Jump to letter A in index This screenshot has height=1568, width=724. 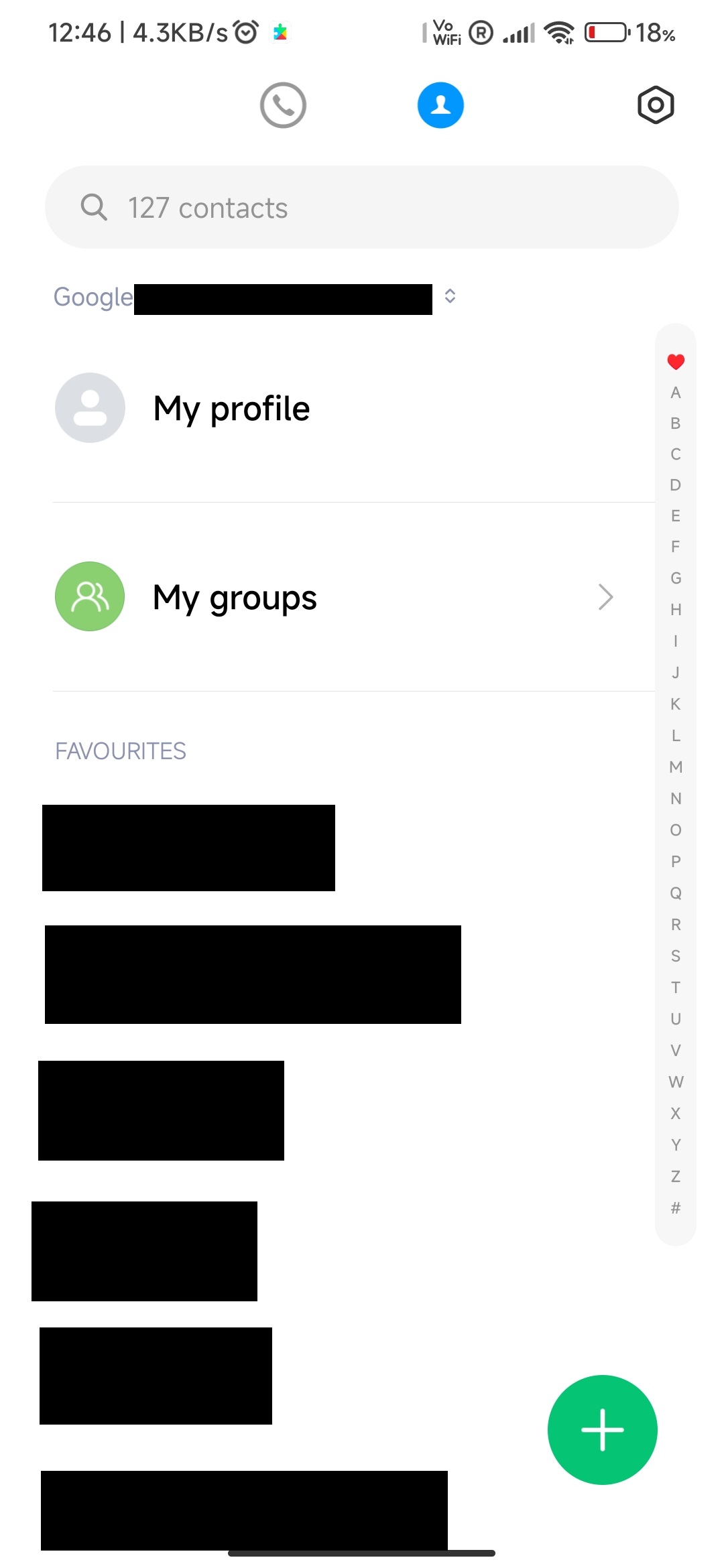[676, 393]
